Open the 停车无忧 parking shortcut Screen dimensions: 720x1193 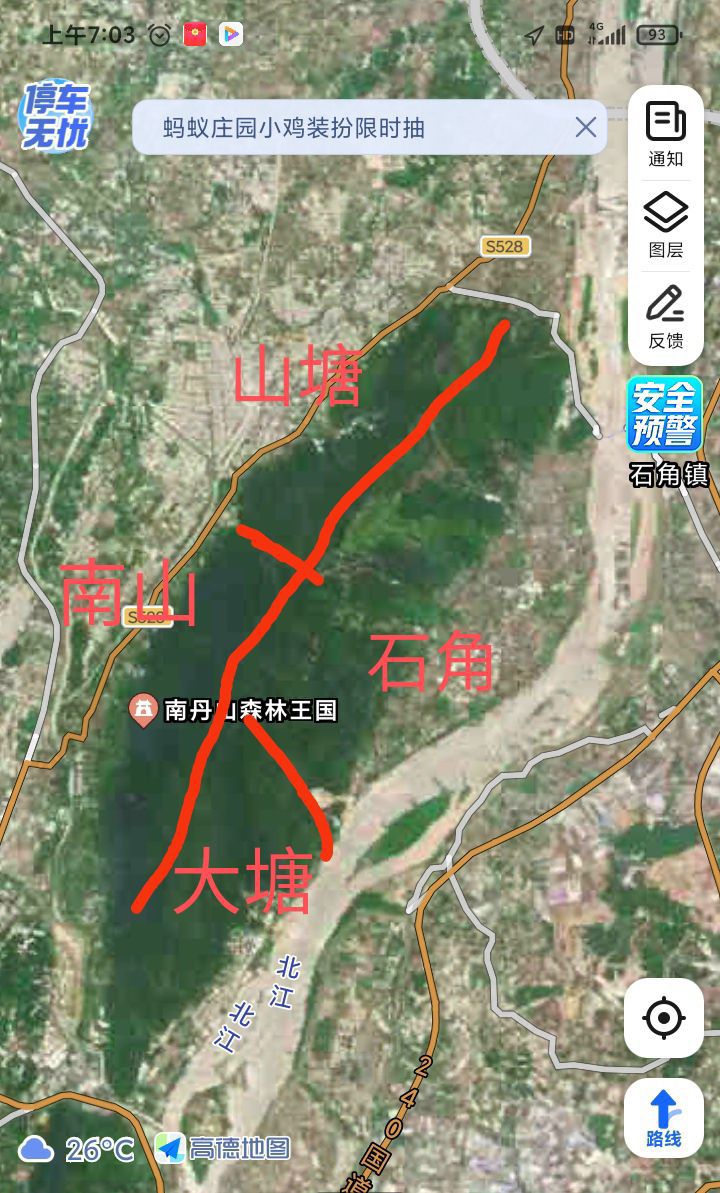pyautogui.click(x=56, y=115)
